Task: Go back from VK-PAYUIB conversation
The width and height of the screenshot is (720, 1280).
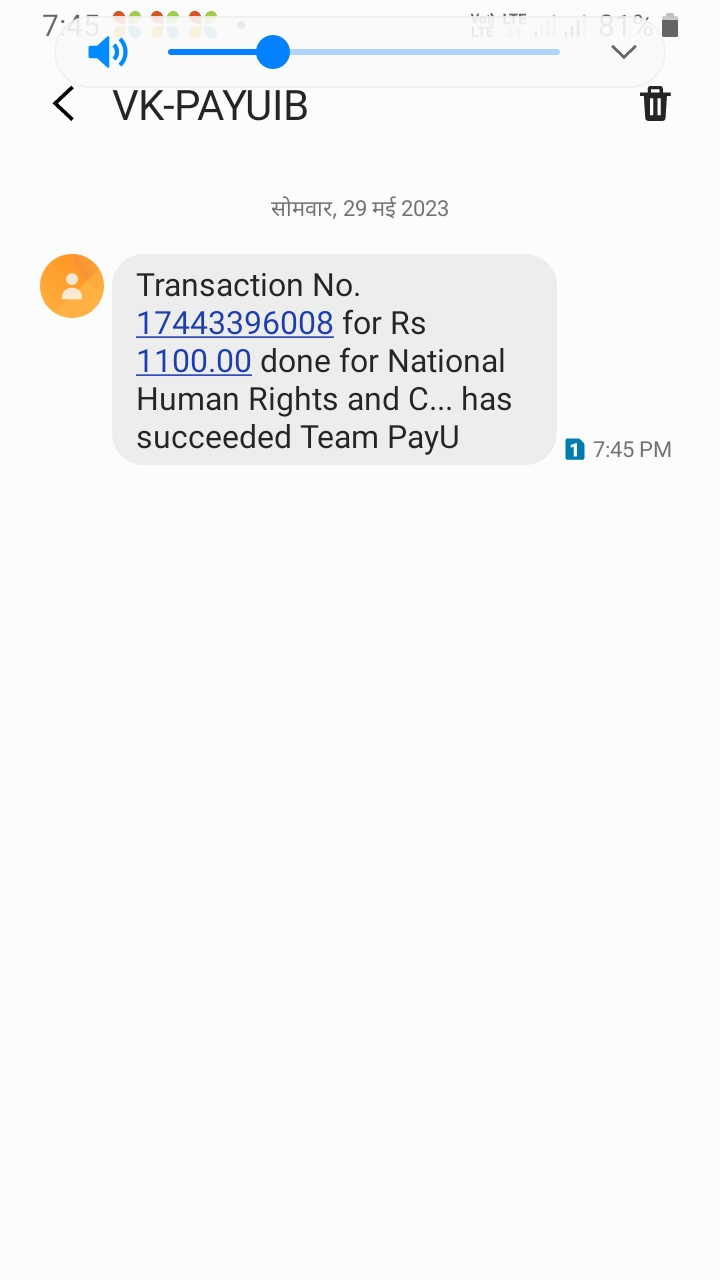Action: pos(63,104)
